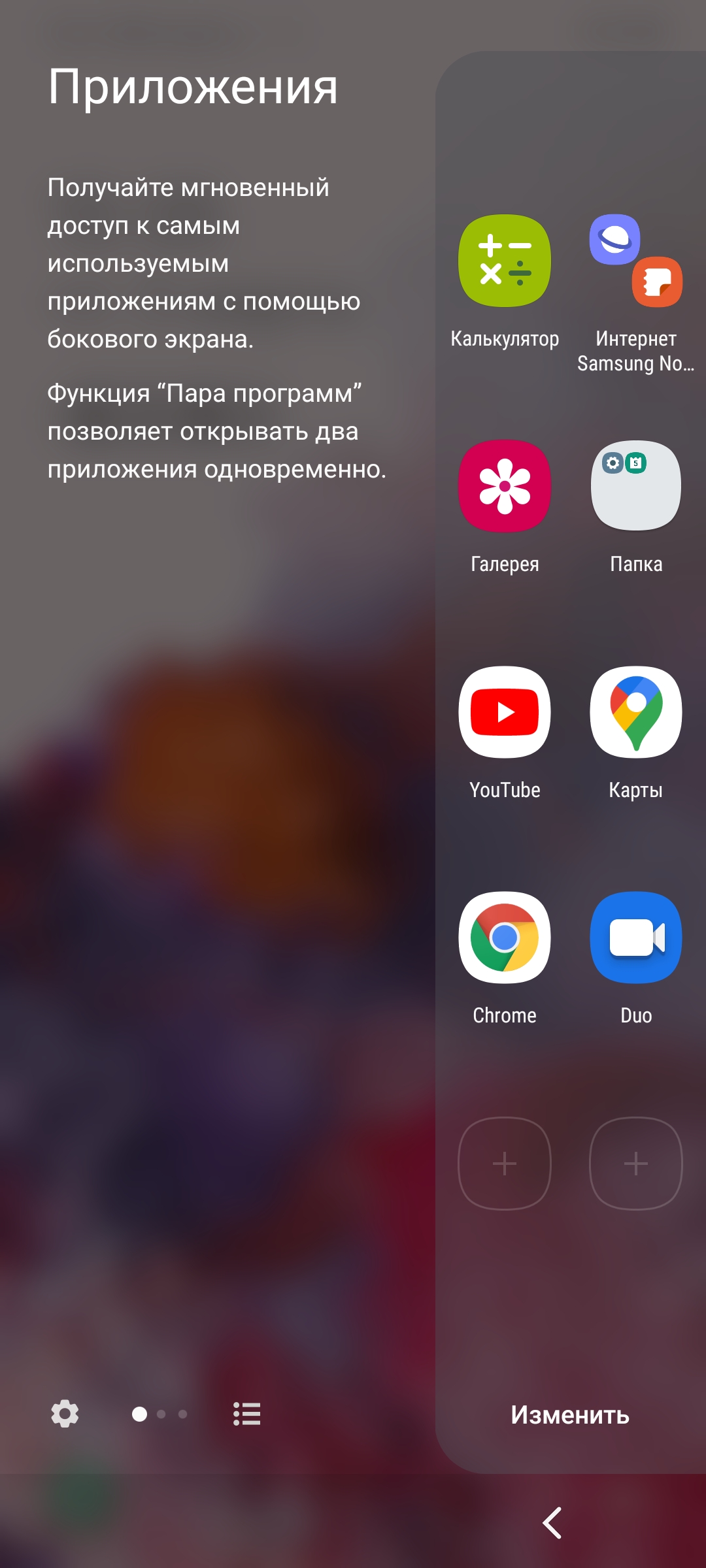Open the panels list icon

tap(247, 1414)
